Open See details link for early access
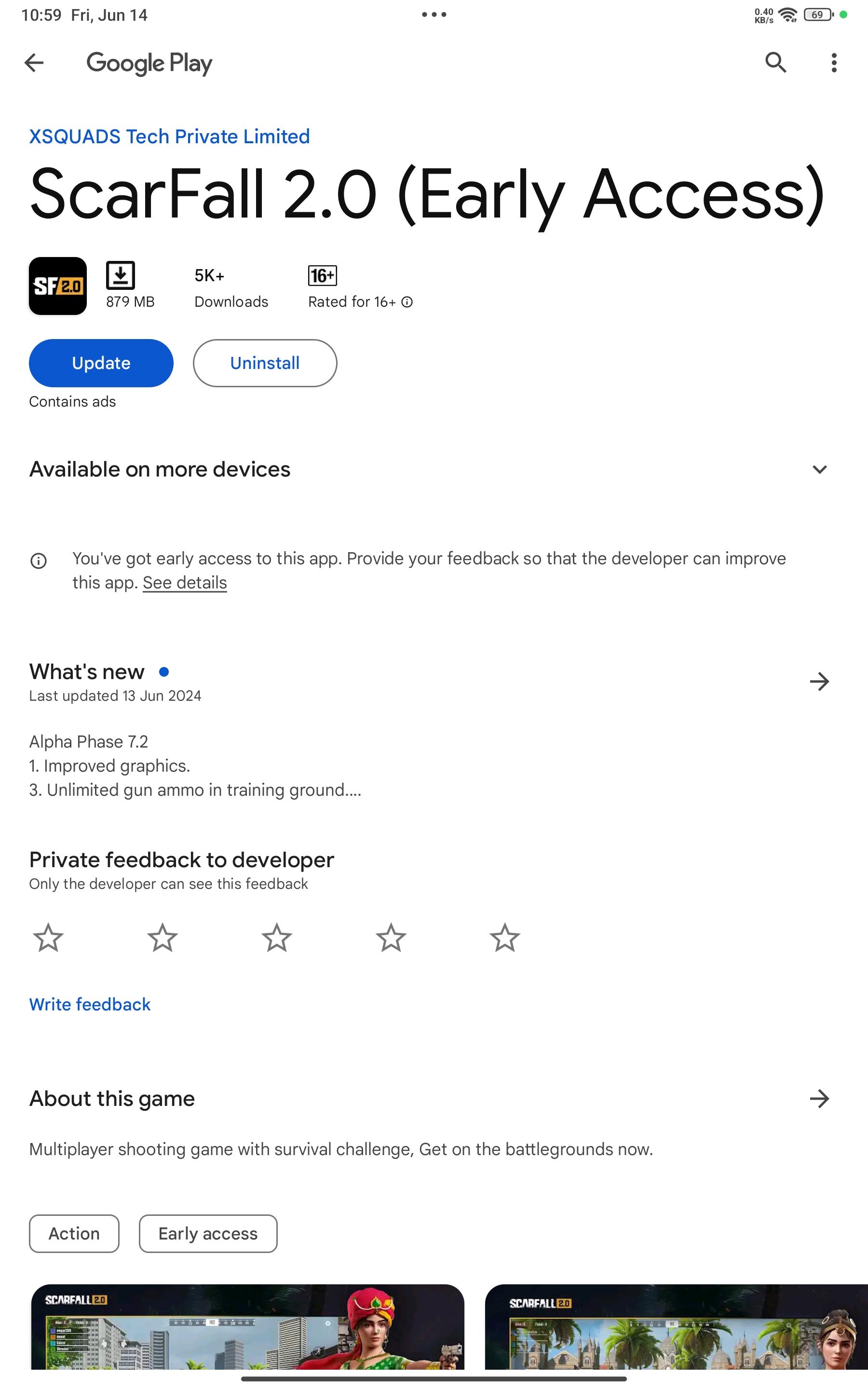Viewport: 868px width, 1389px height. [x=185, y=583]
